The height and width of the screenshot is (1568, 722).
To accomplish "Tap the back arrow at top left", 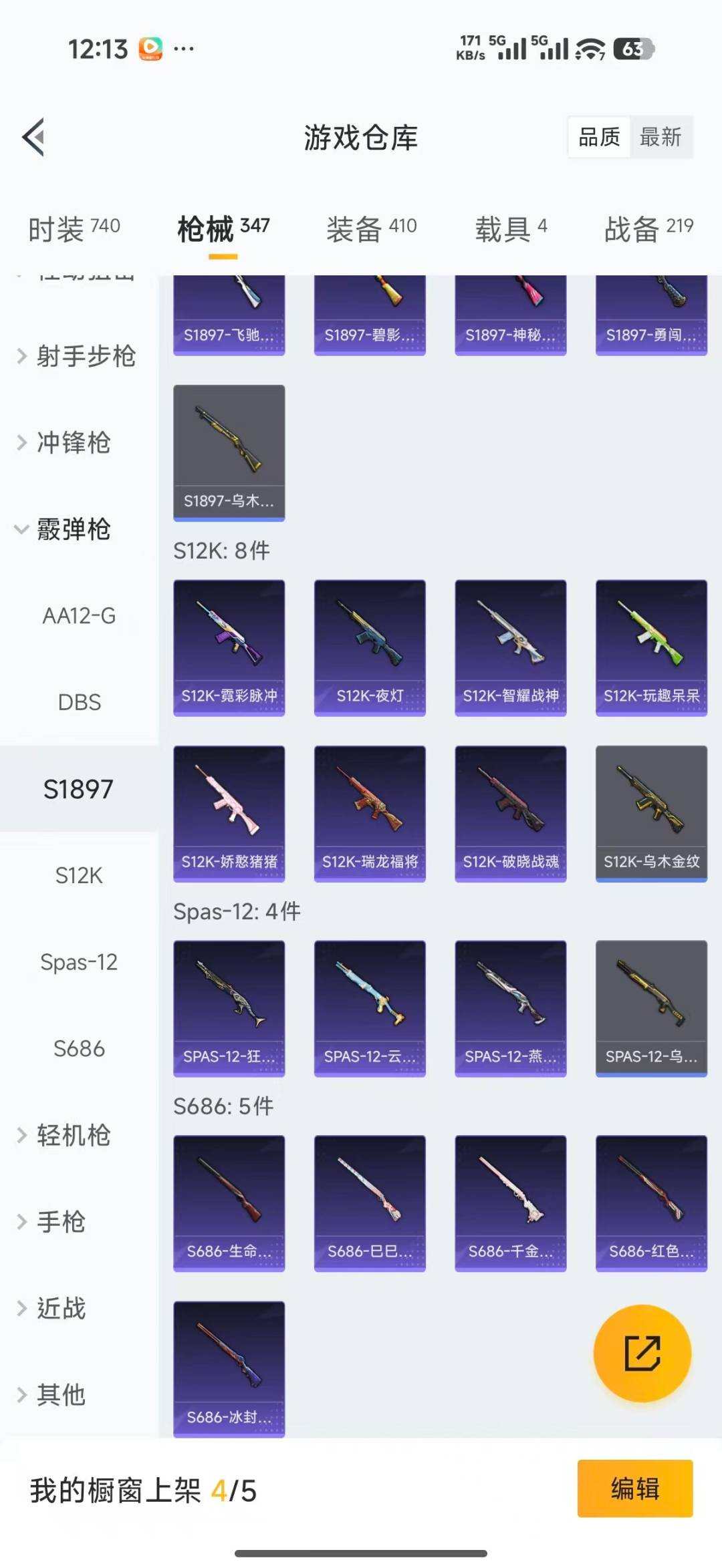I will (x=33, y=138).
